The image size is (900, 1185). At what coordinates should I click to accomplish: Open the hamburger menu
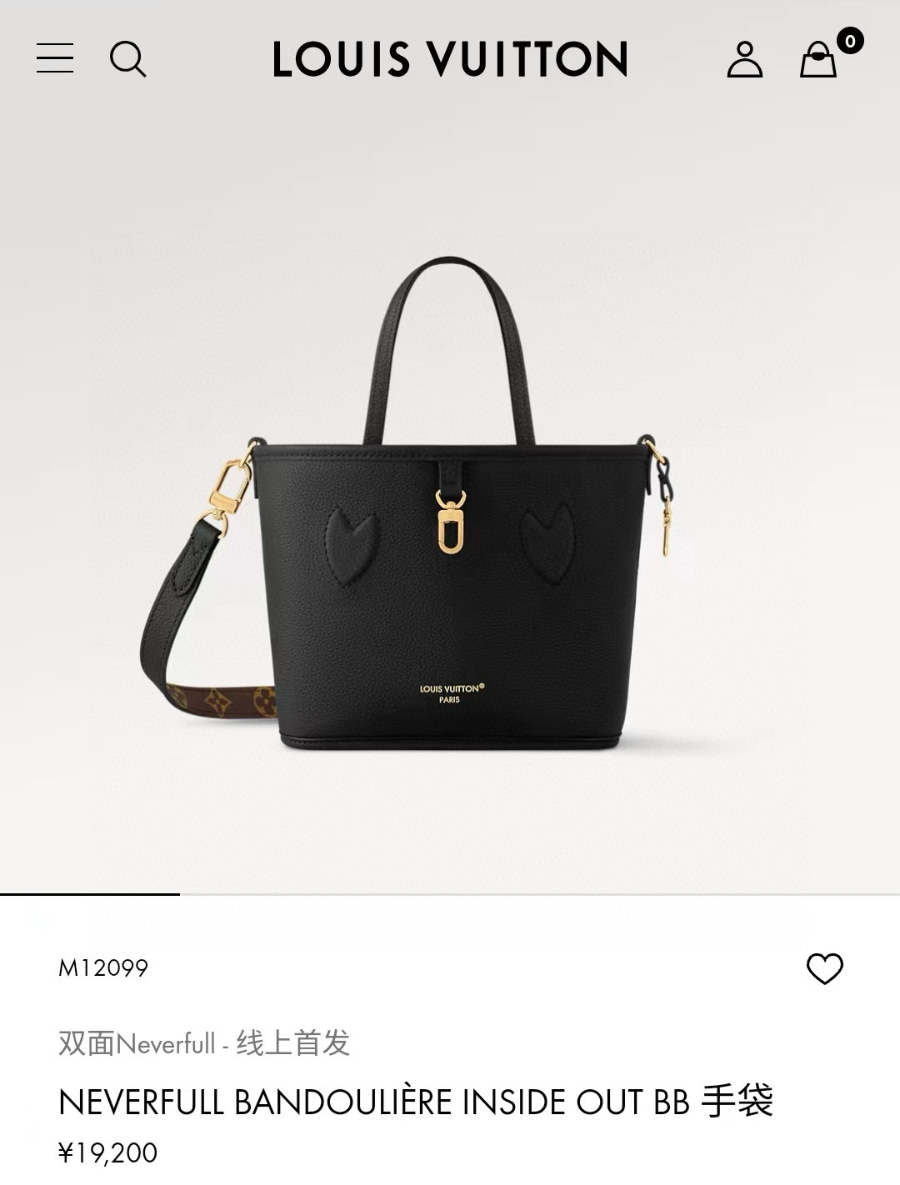(x=55, y=58)
